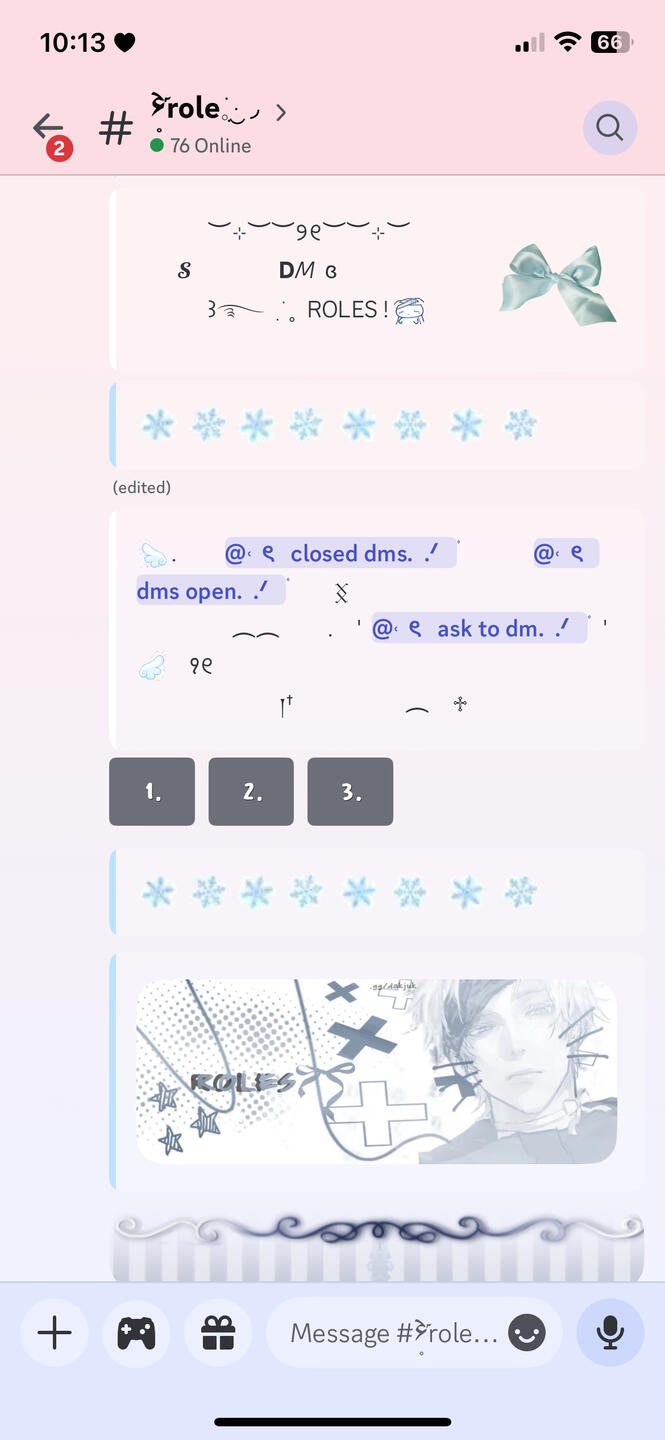Open the emoji picker
Viewport: 665px width, 1440px height.
(527, 1332)
